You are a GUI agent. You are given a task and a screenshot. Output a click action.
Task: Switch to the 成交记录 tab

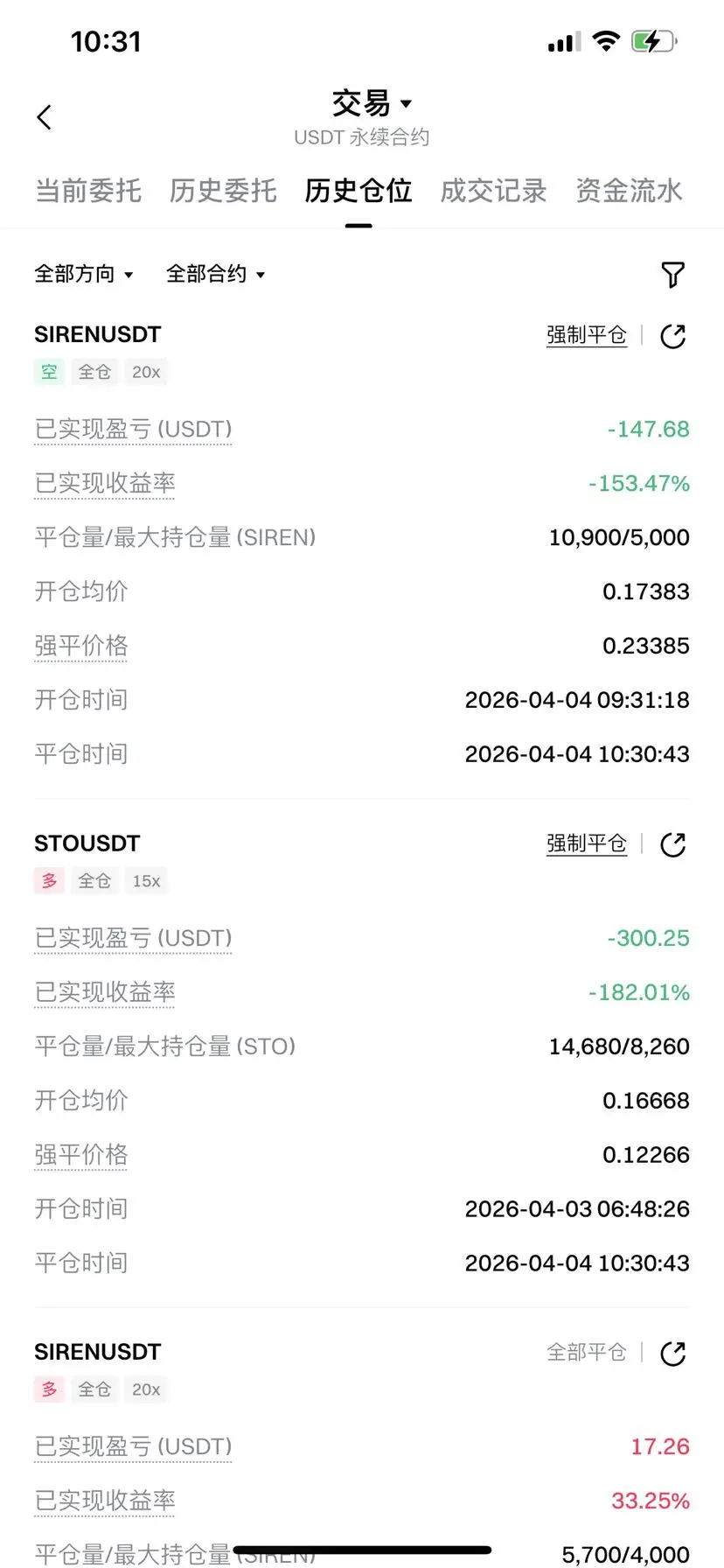point(493,191)
